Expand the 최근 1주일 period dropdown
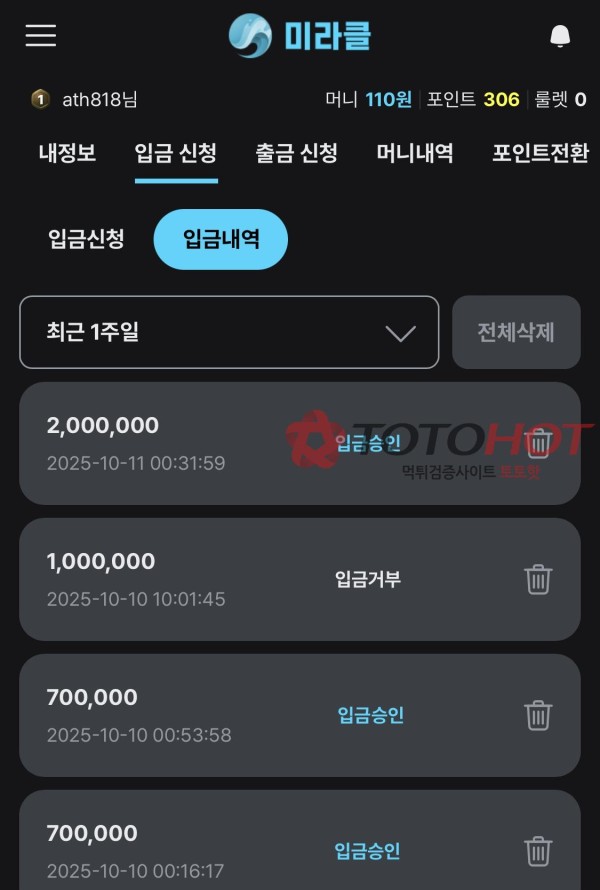Screen dimensions: 600x890 229,332
